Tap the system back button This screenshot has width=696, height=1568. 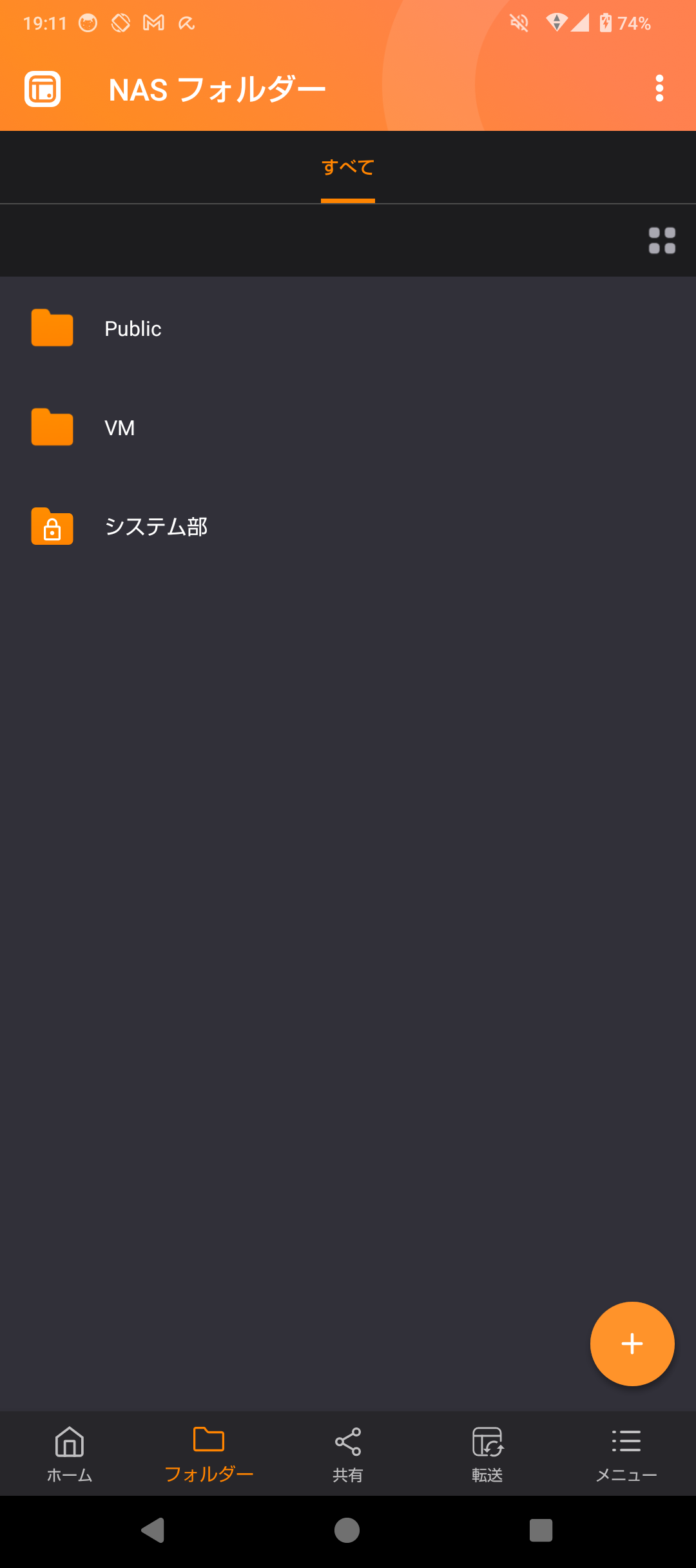[x=153, y=1530]
